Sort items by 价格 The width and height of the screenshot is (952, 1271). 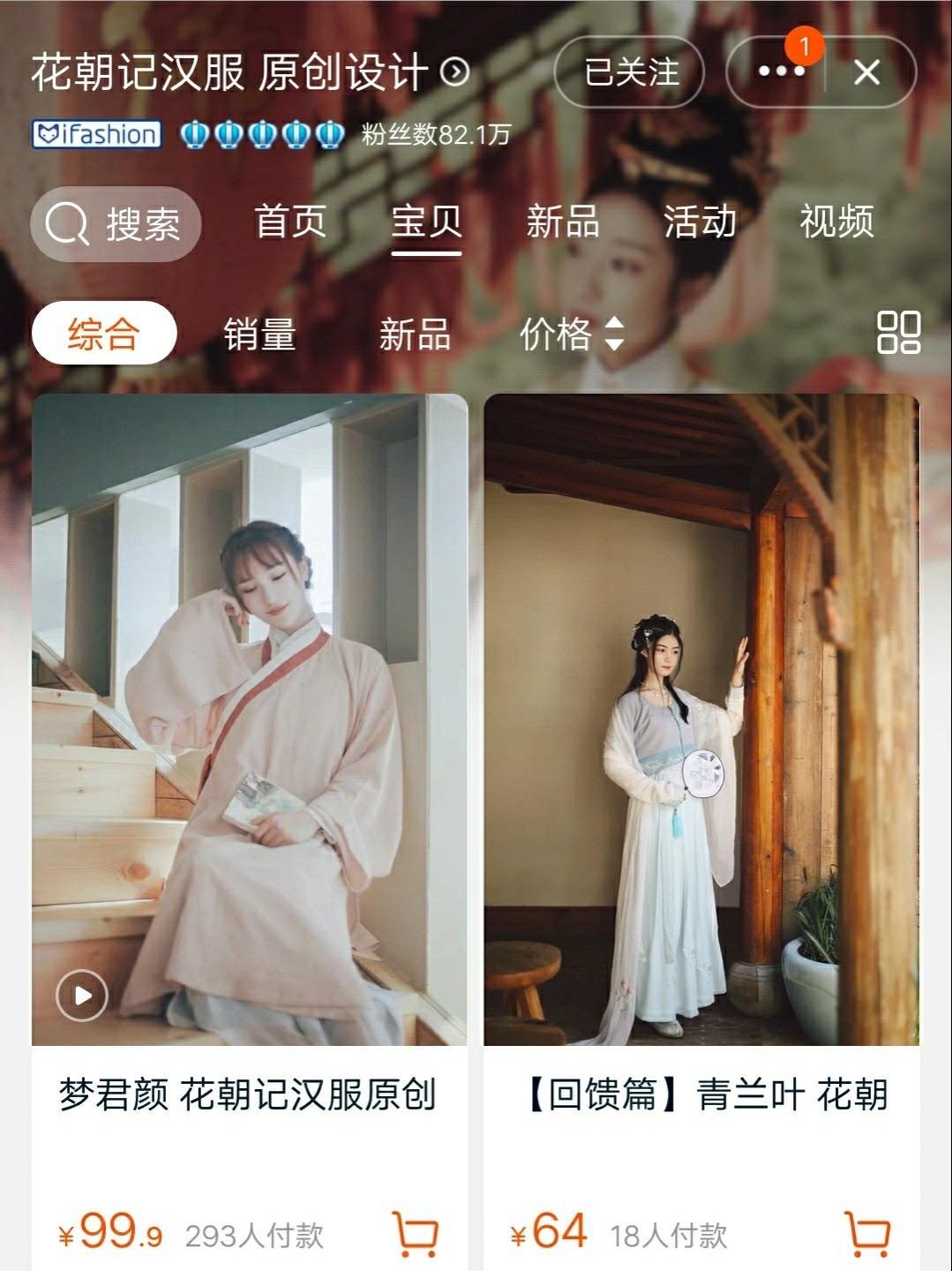(571, 335)
